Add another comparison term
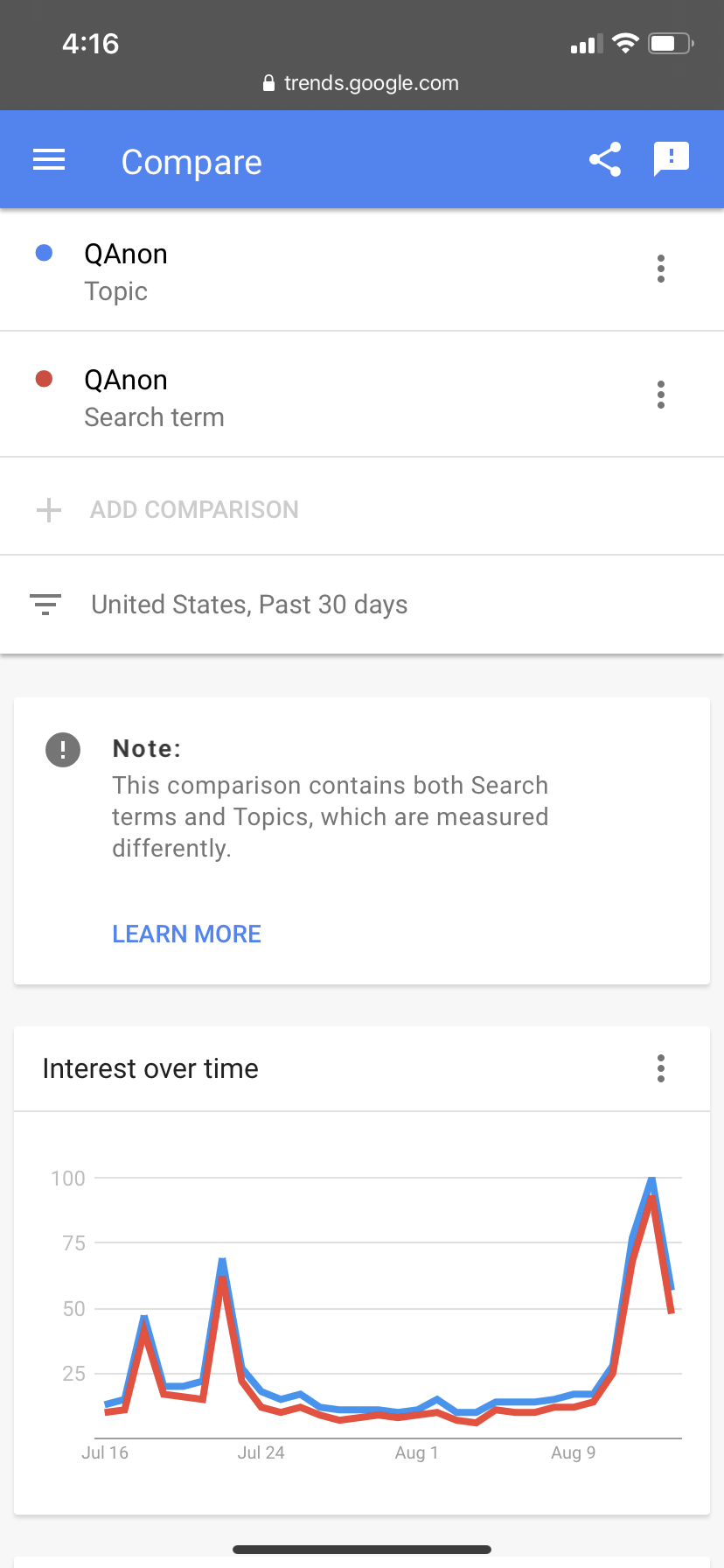Screen dimensions: 724x1568 coord(362,509)
